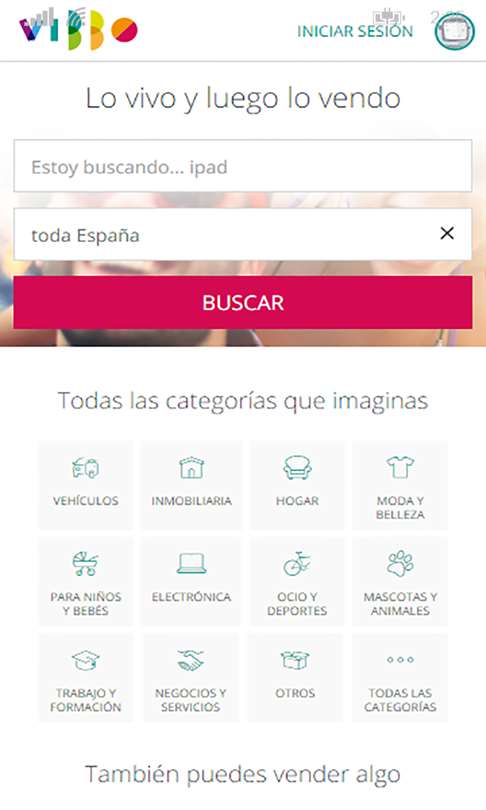Screen dimensions: 486x810
Task: Open the Vehículos category
Action: tap(85, 485)
